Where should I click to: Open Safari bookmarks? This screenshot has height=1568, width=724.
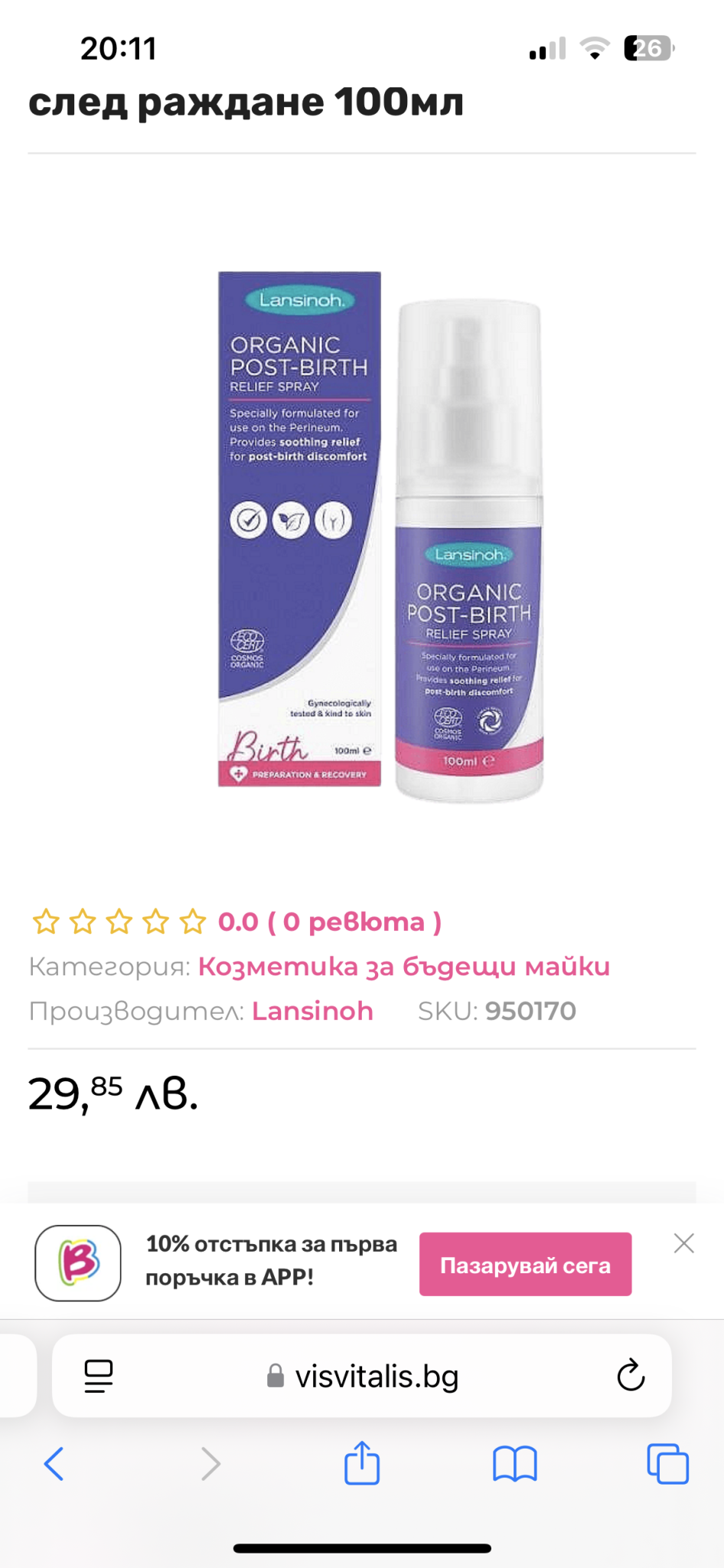tap(515, 1464)
